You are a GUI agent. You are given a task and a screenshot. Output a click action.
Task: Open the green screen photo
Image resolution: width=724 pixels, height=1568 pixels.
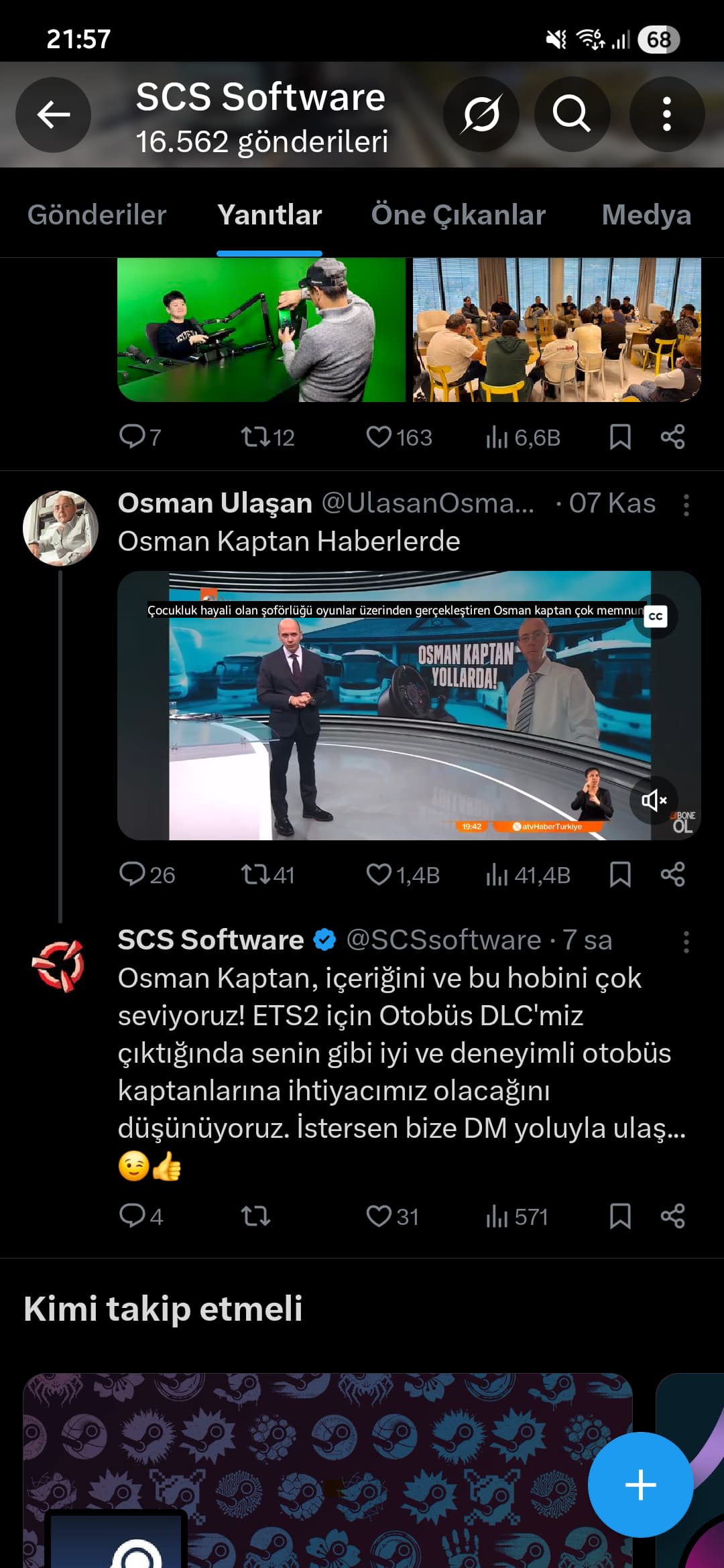click(x=261, y=330)
